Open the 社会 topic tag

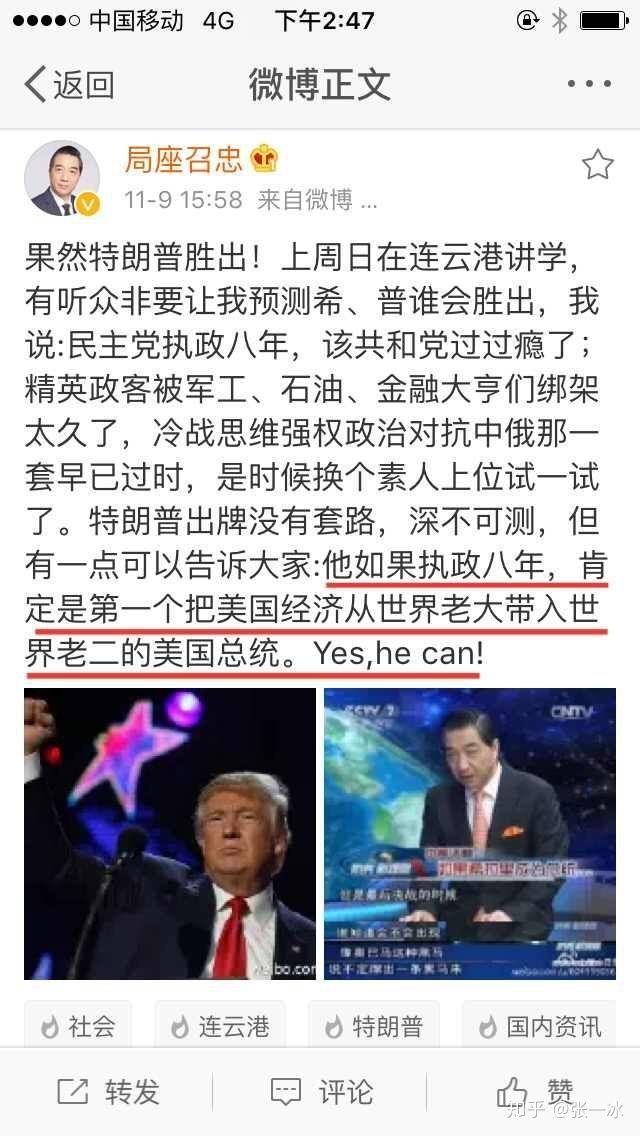click(78, 1027)
